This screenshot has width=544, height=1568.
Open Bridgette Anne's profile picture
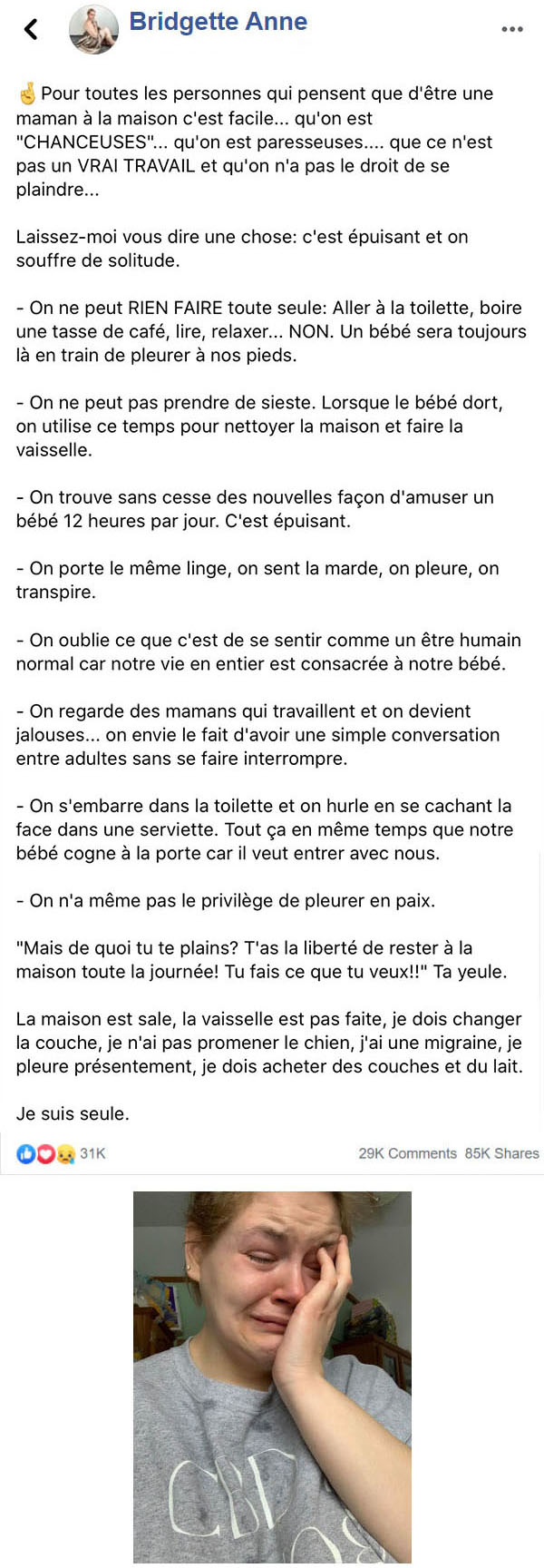click(94, 29)
